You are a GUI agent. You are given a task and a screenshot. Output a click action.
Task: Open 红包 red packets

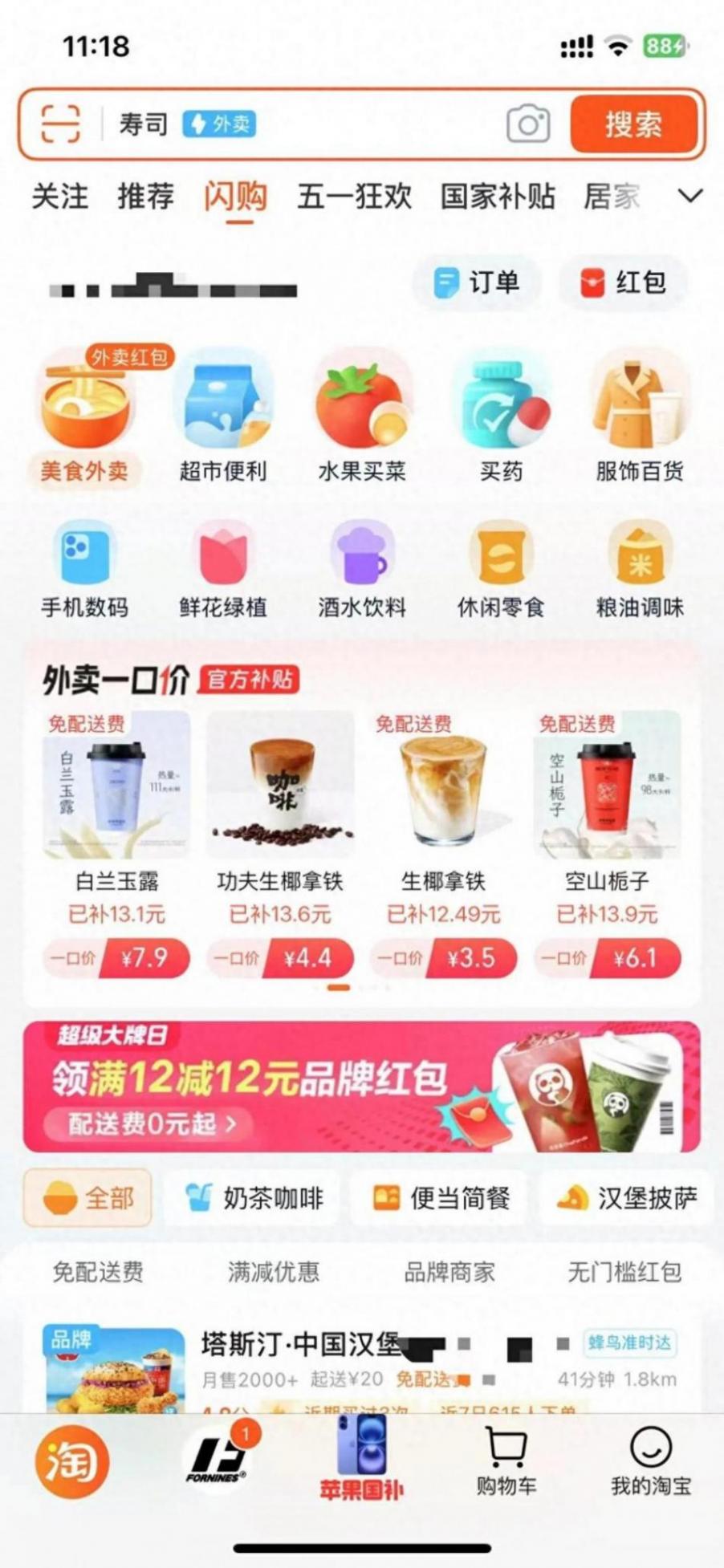pyautogui.click(x=624, y=282)
